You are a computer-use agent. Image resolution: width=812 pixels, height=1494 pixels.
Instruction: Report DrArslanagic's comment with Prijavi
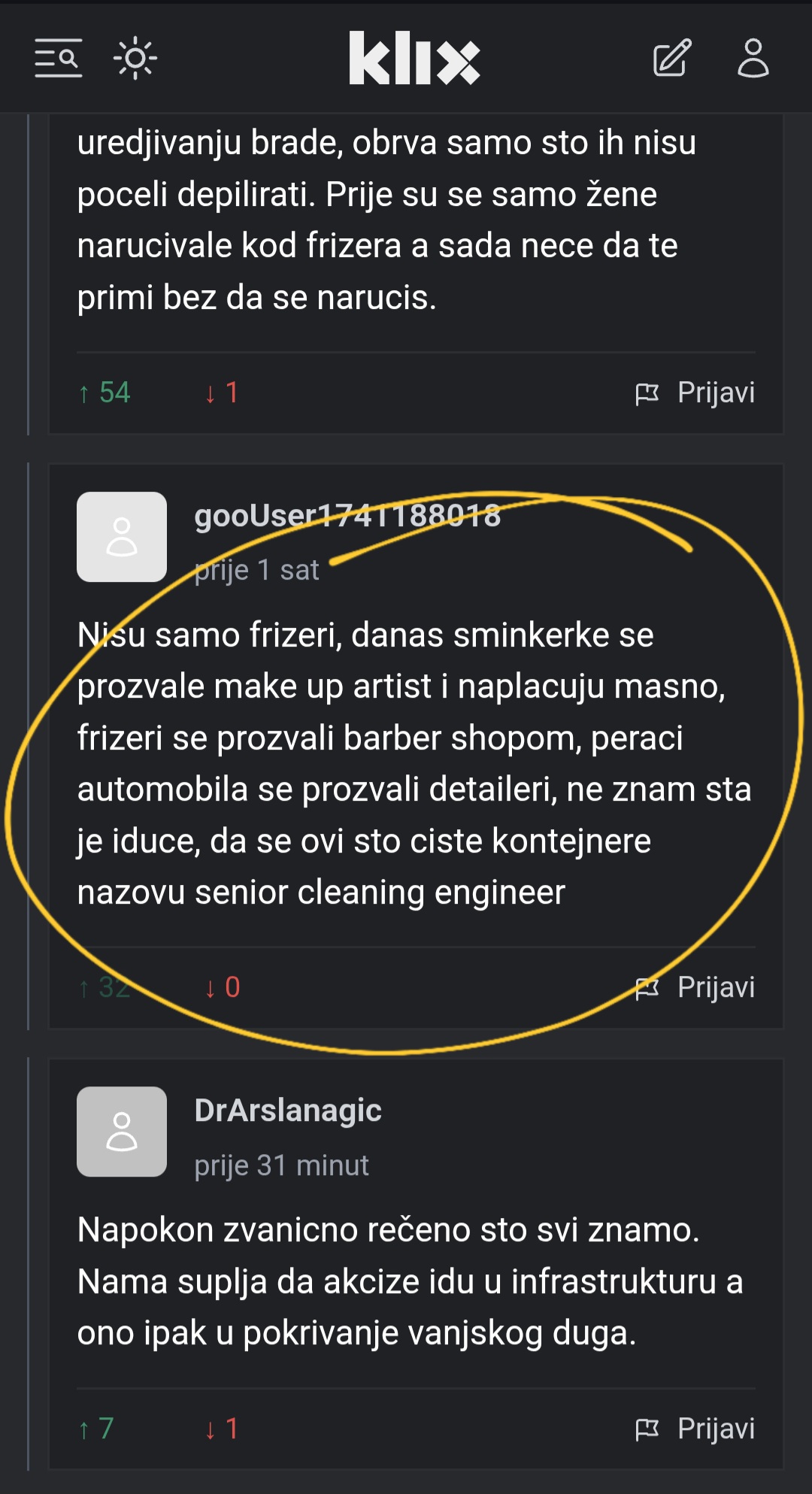[695, 1429]
